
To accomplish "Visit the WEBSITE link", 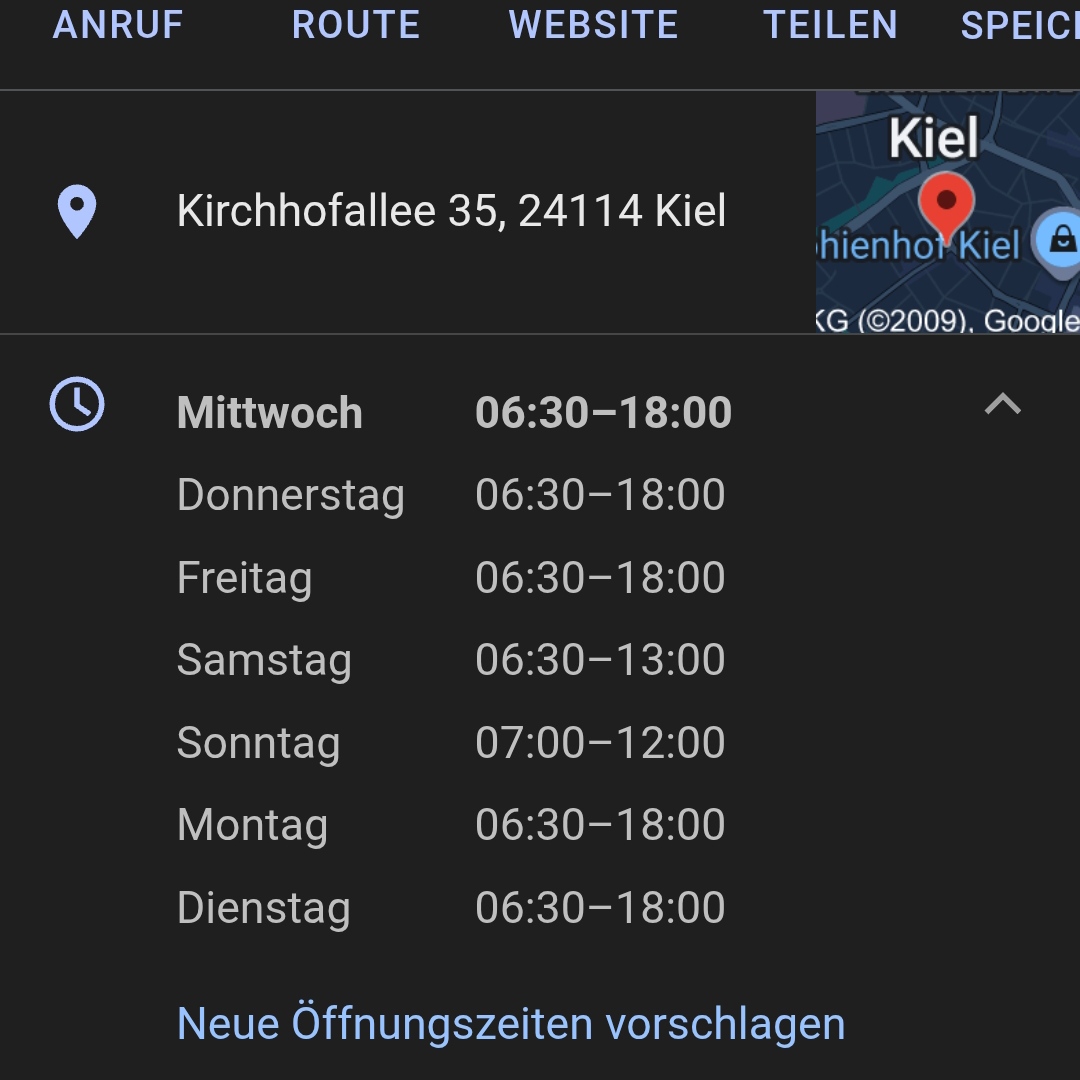I will (x=594, y=25).
